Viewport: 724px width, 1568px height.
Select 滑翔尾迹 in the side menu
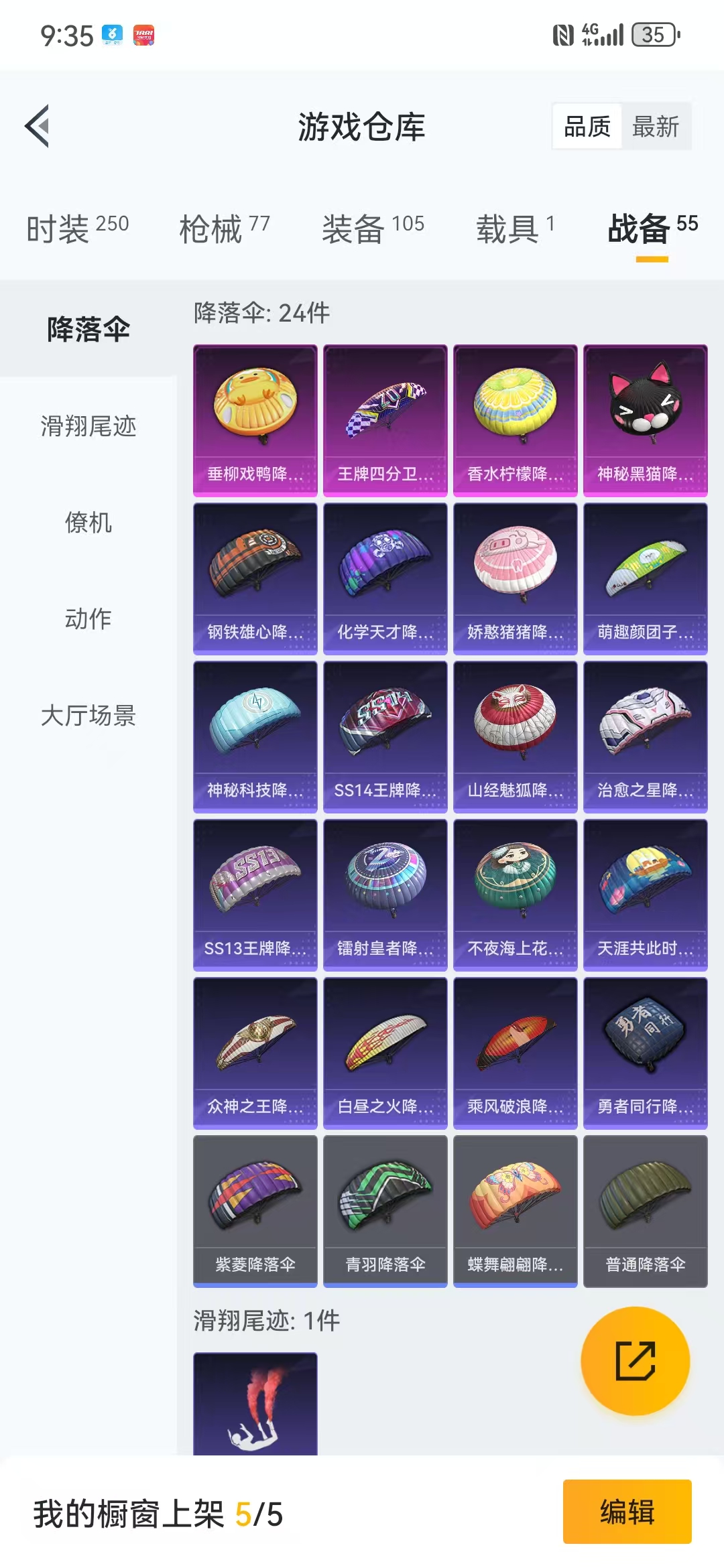coord(88,426)
